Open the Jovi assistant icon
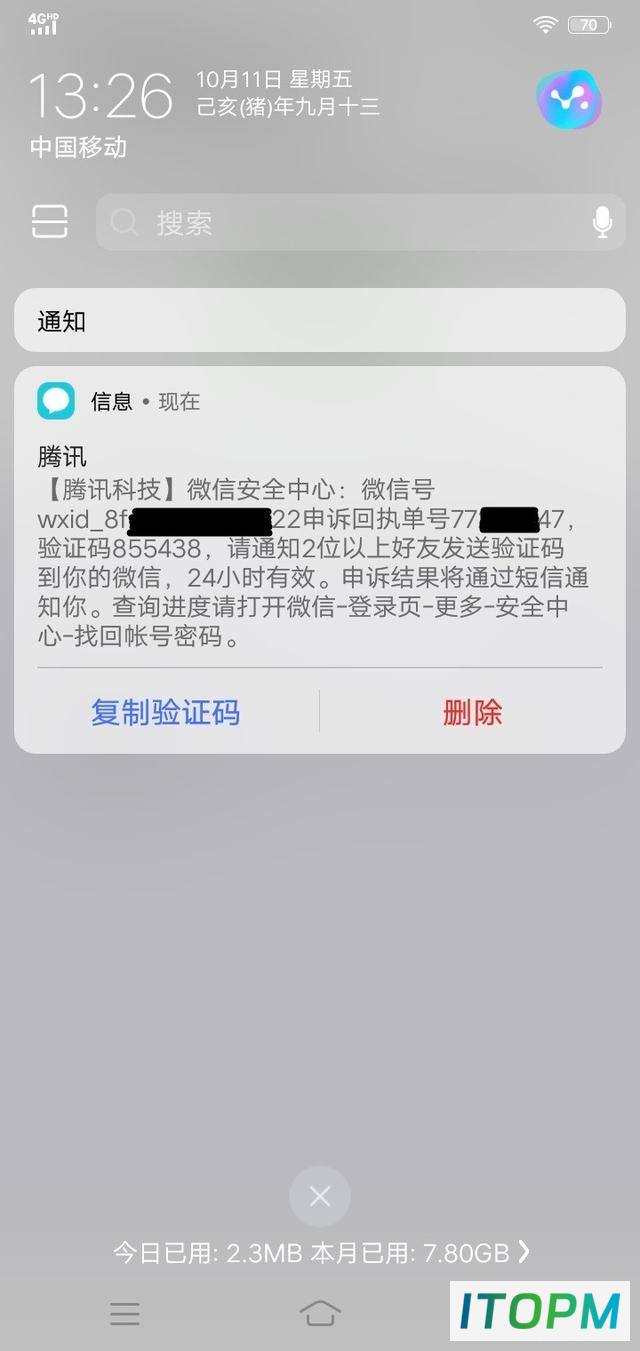This screenshot has height=1351, width=640. pos(569,100)
